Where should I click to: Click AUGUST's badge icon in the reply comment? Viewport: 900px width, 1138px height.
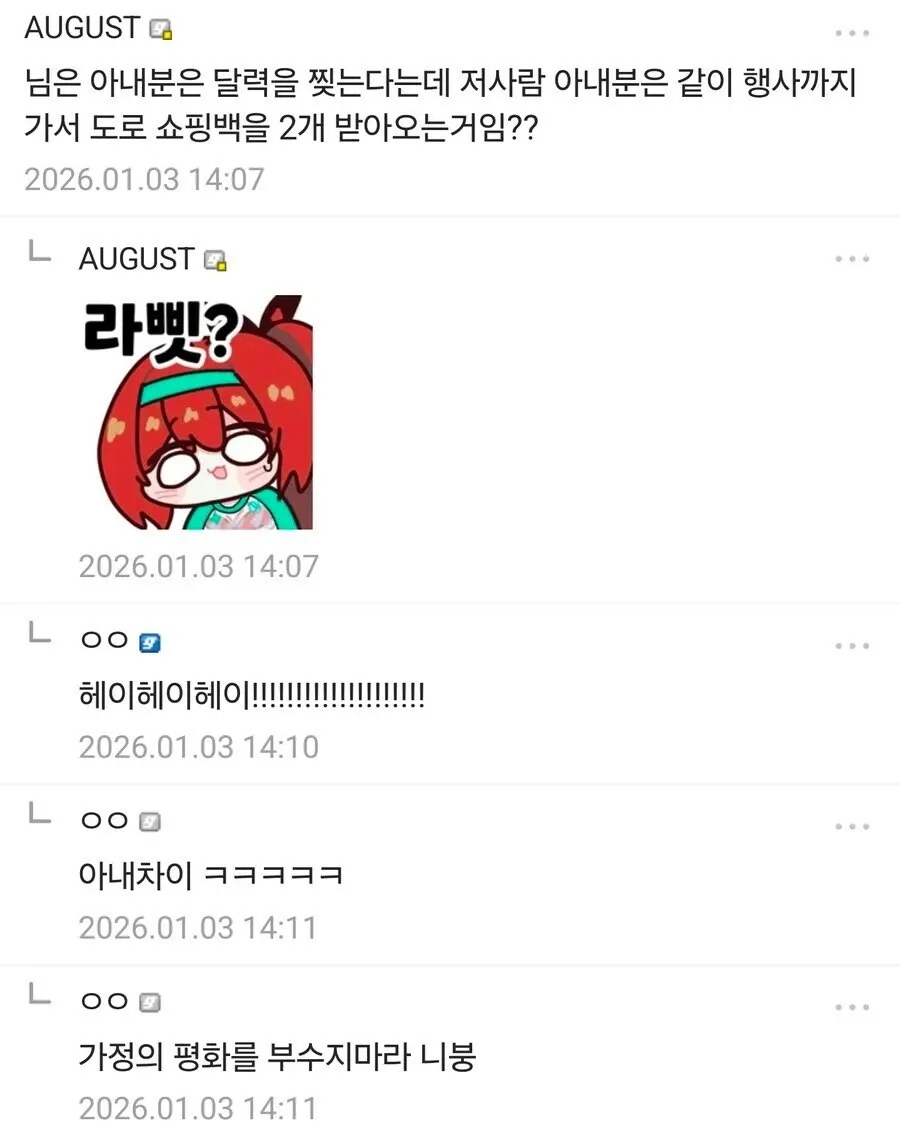click(x=216, y=258)
